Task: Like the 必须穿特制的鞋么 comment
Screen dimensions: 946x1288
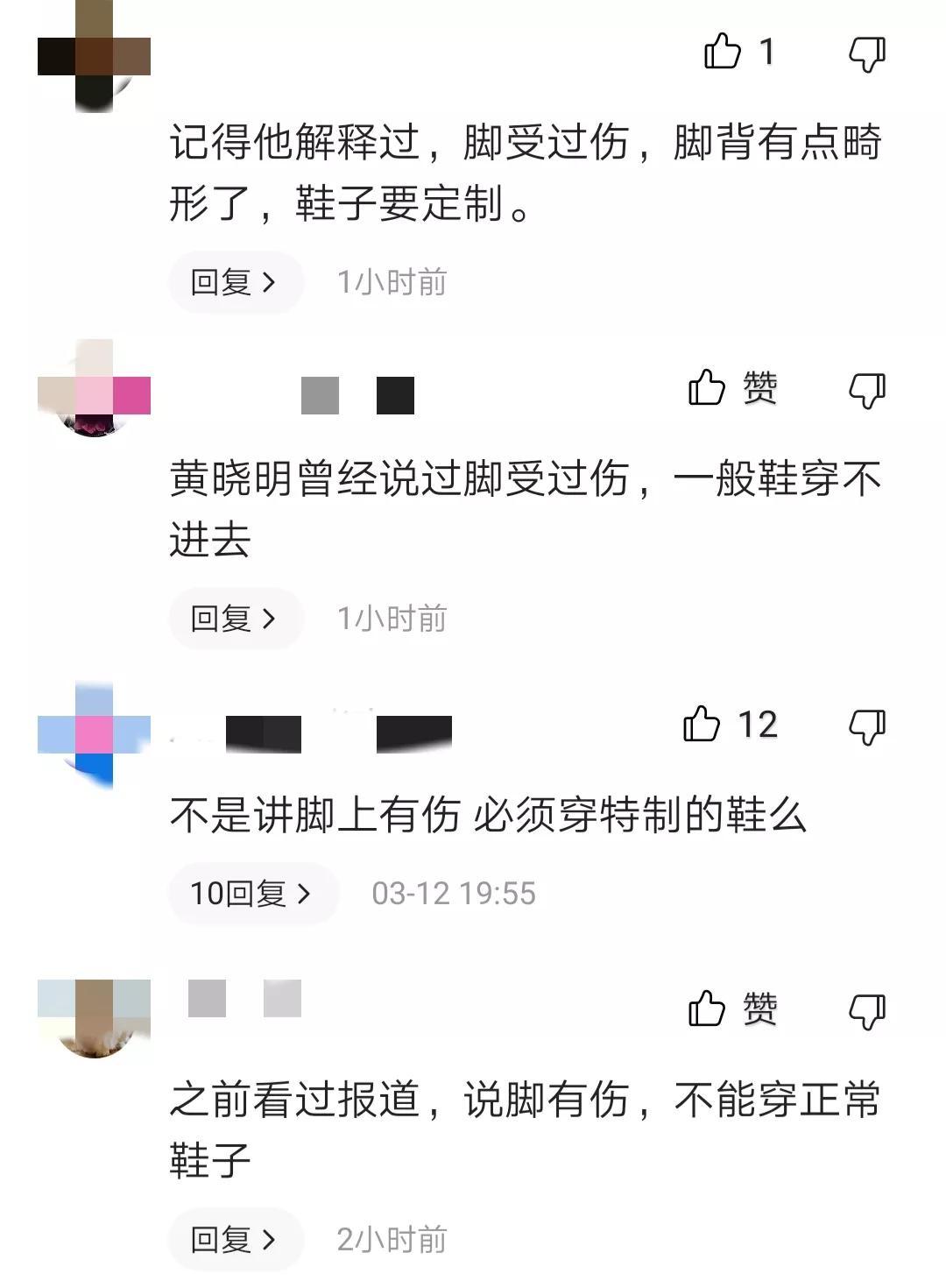Action: [702, 725]
